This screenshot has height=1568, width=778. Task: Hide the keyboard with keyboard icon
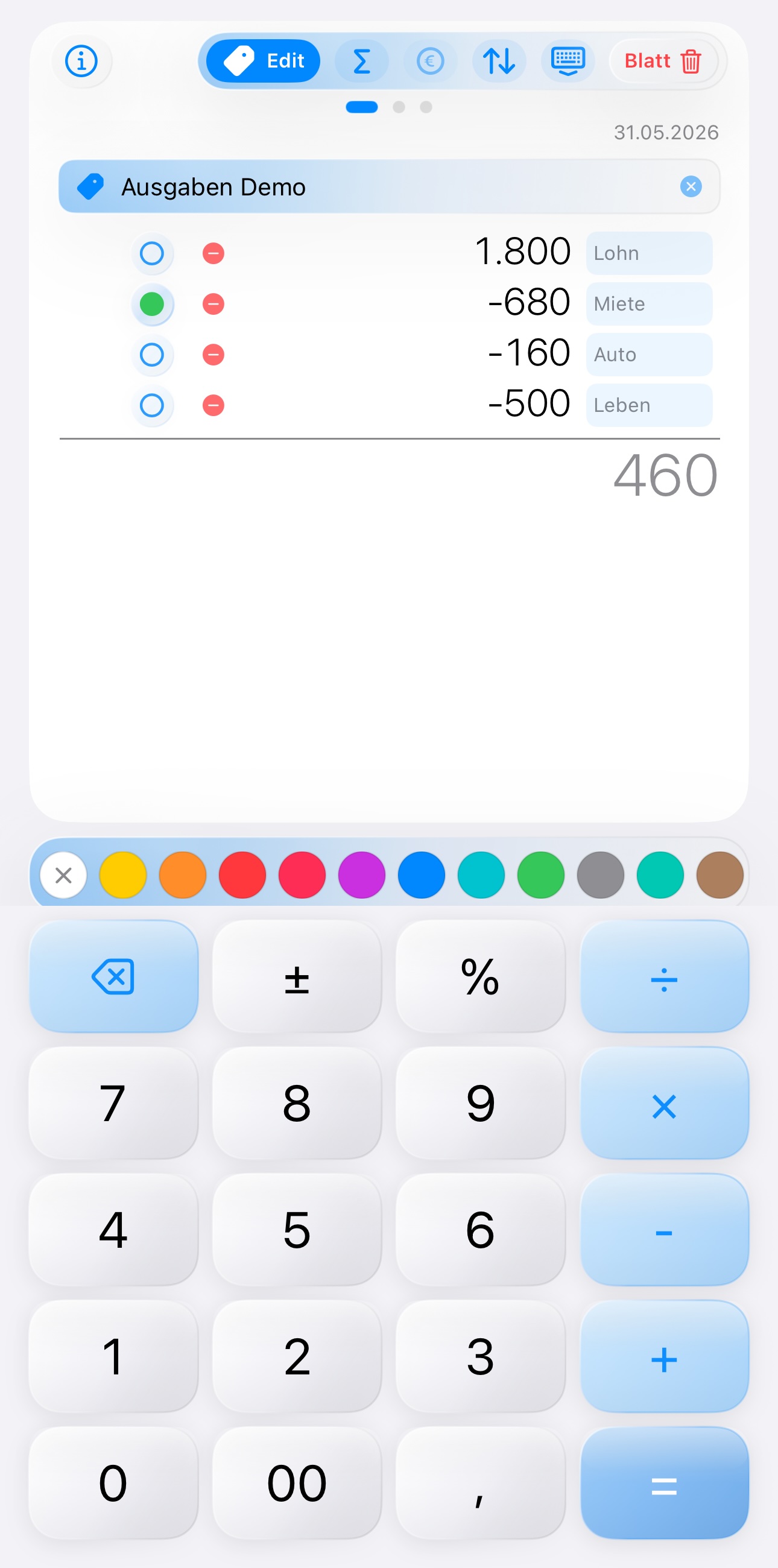[x=568, y=61]
